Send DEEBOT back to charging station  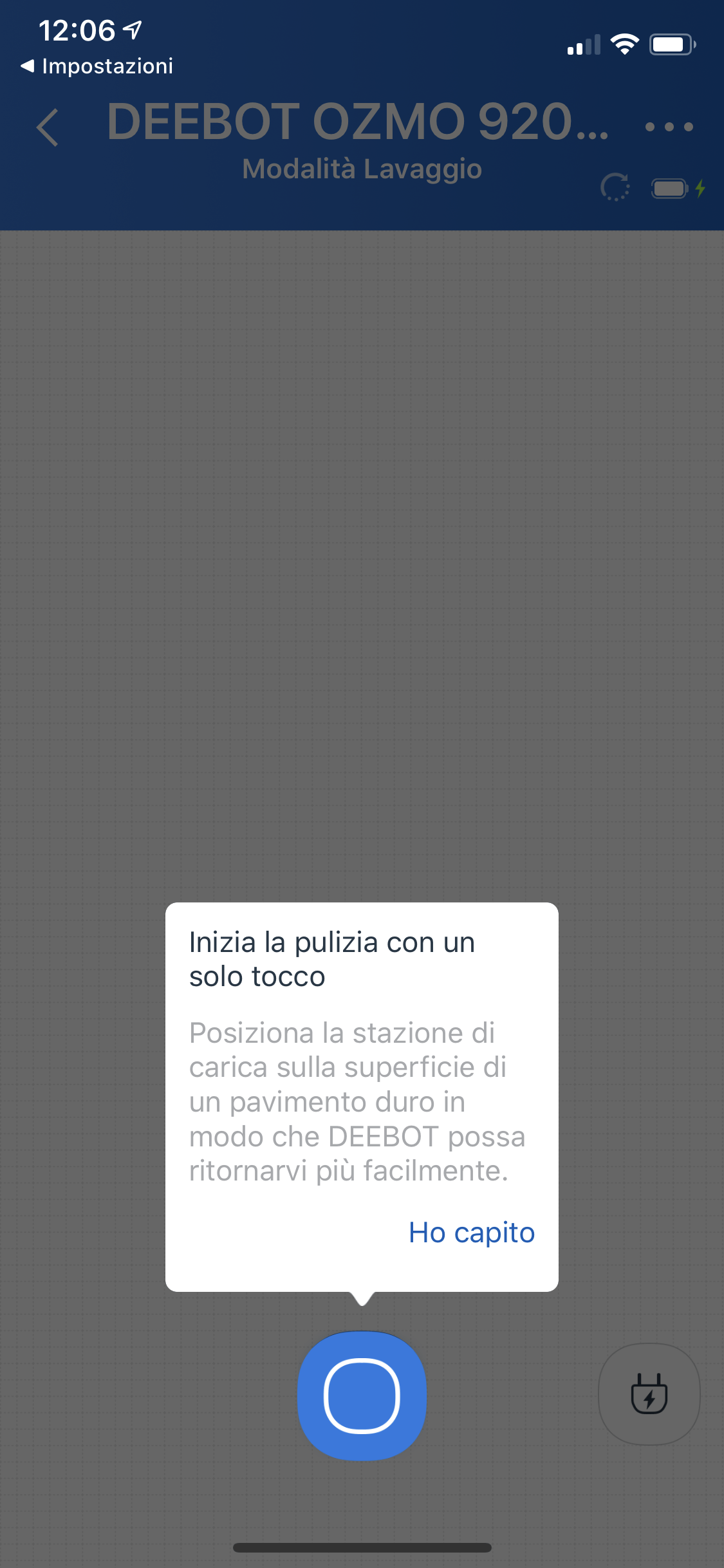click(649, 1394)
